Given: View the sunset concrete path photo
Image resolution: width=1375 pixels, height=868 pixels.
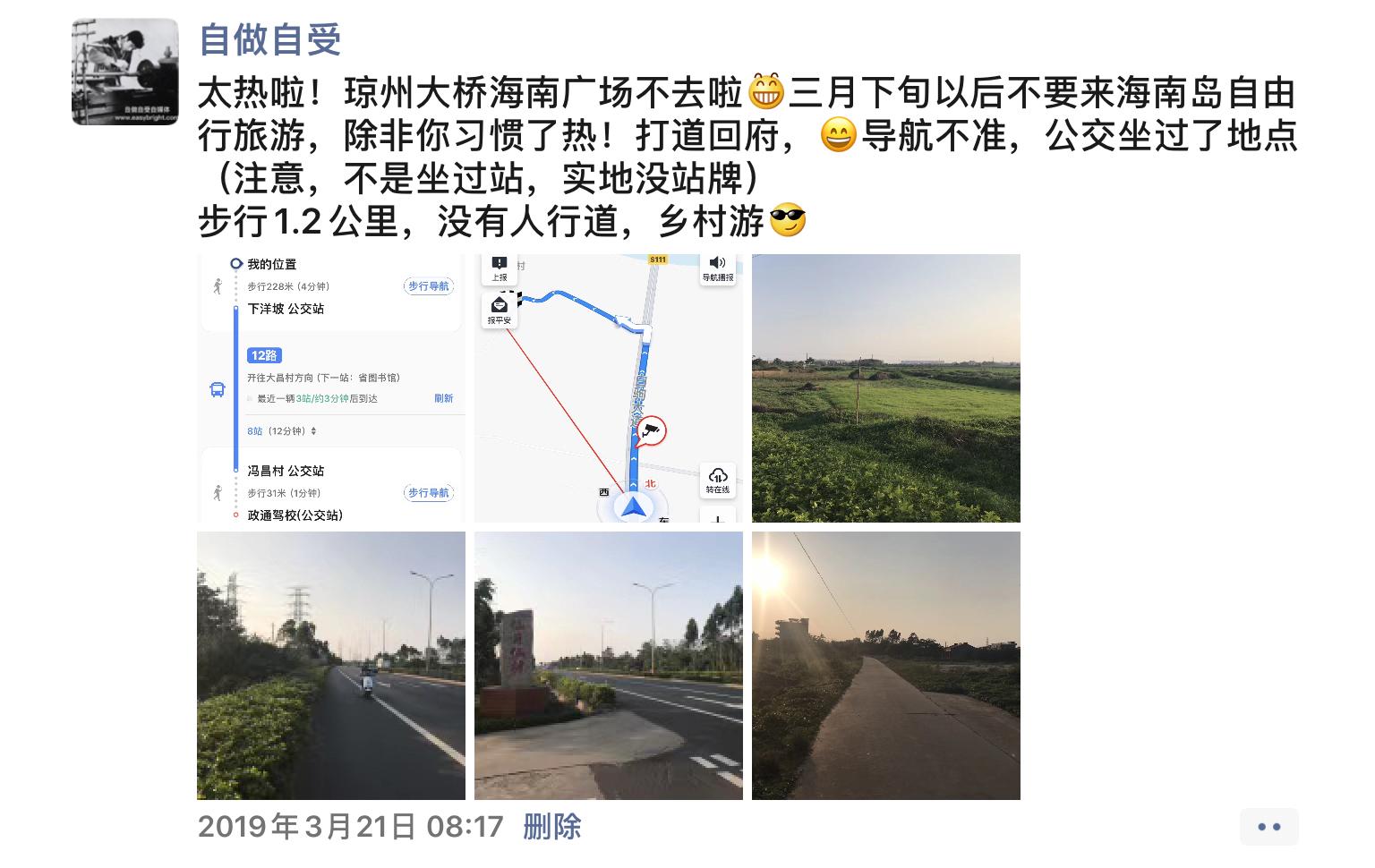Looking at the screenshot, I should click(x=885, y=665).
